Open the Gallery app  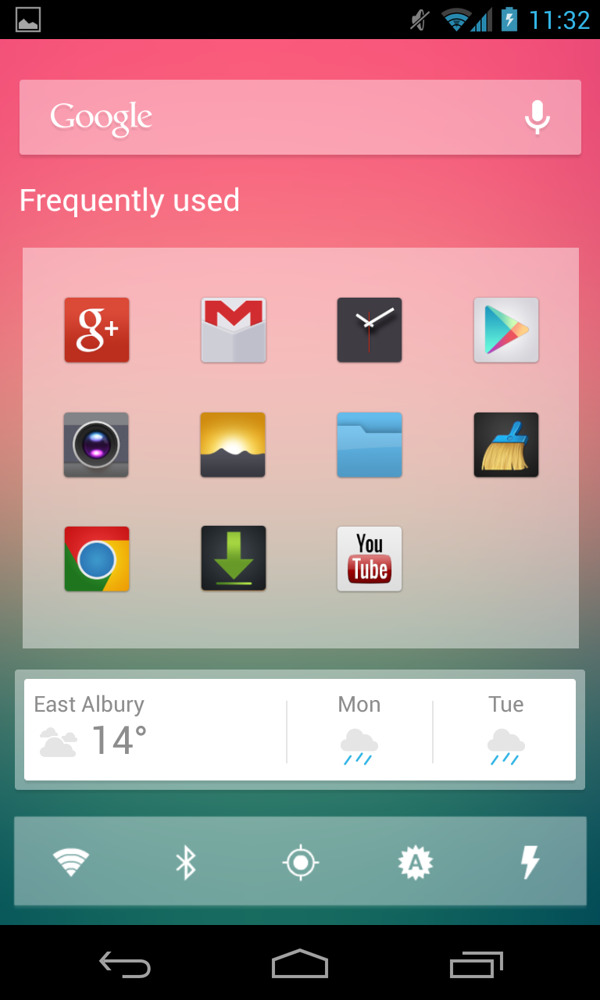[233, 445]
